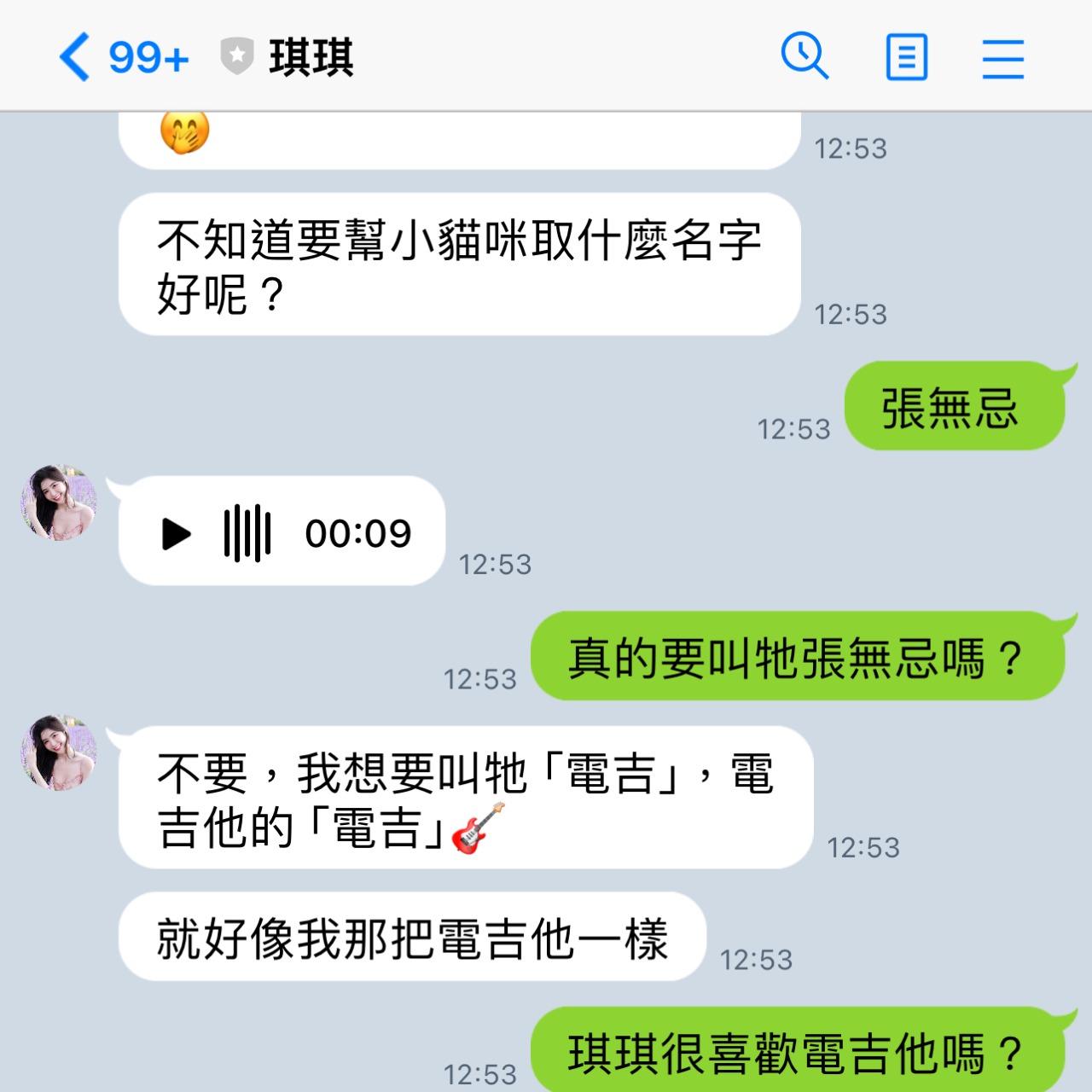Search within the chat with 琪琪
The width and height of the screenshot is (1092, 1092).
click(x=804, y=58)
